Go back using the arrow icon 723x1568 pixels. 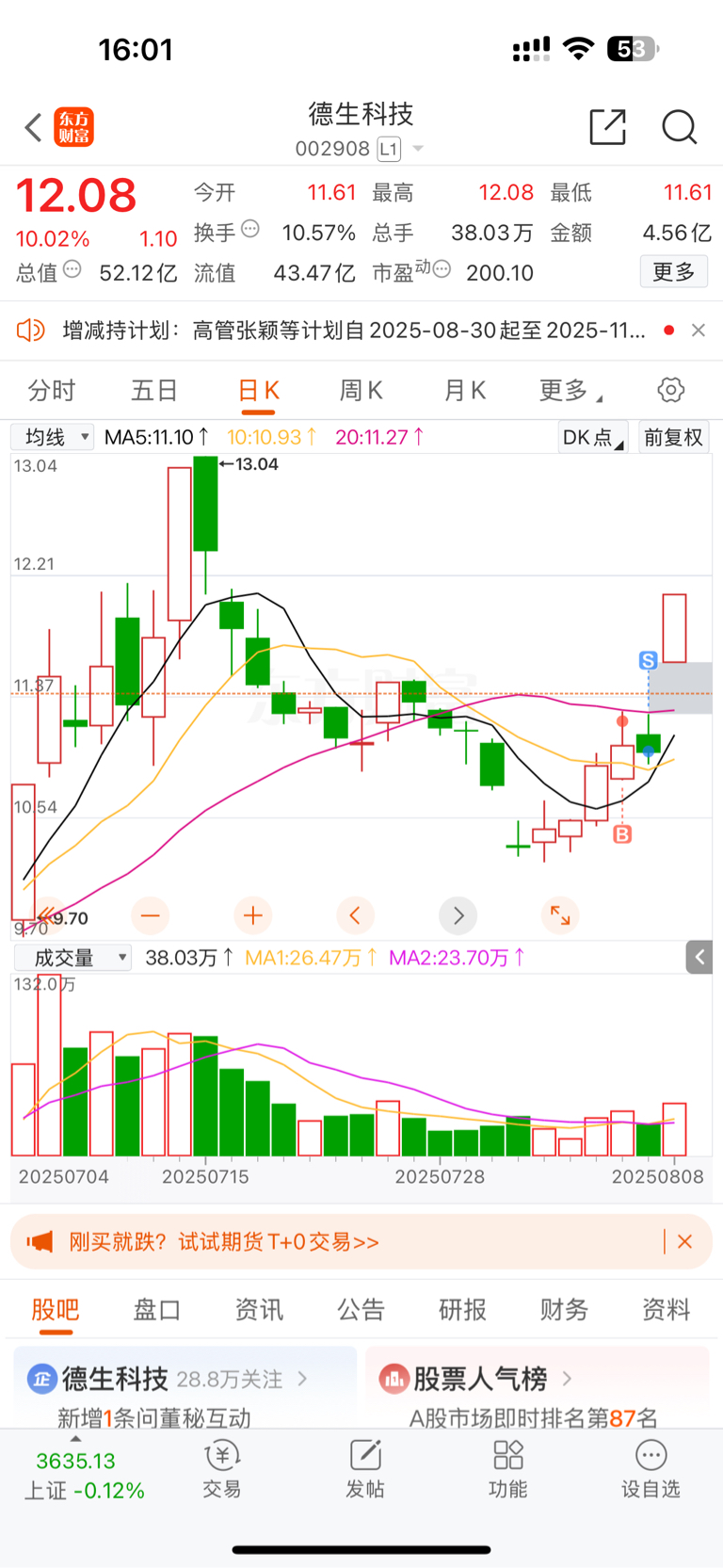[x=34, y=127]
